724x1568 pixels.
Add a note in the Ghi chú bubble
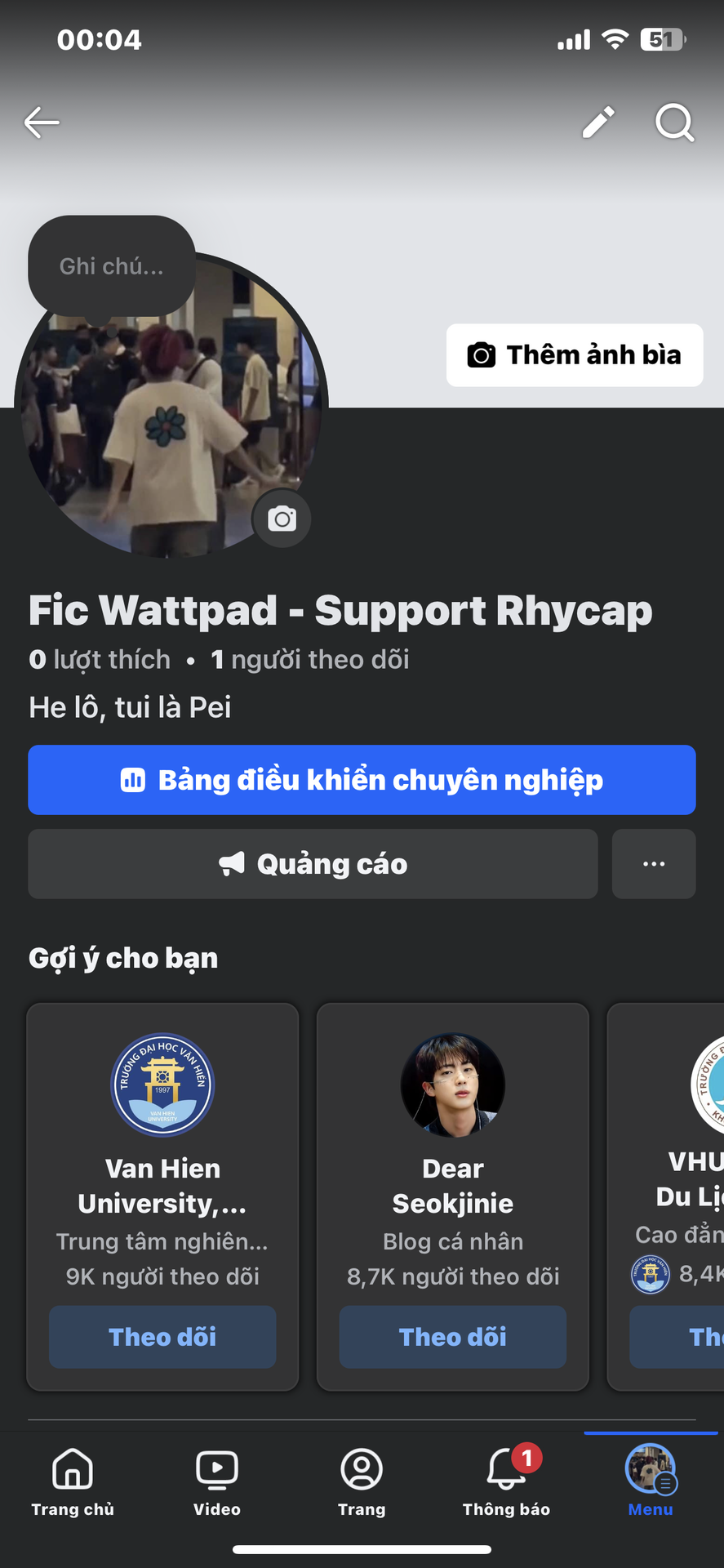pos(112,266)
